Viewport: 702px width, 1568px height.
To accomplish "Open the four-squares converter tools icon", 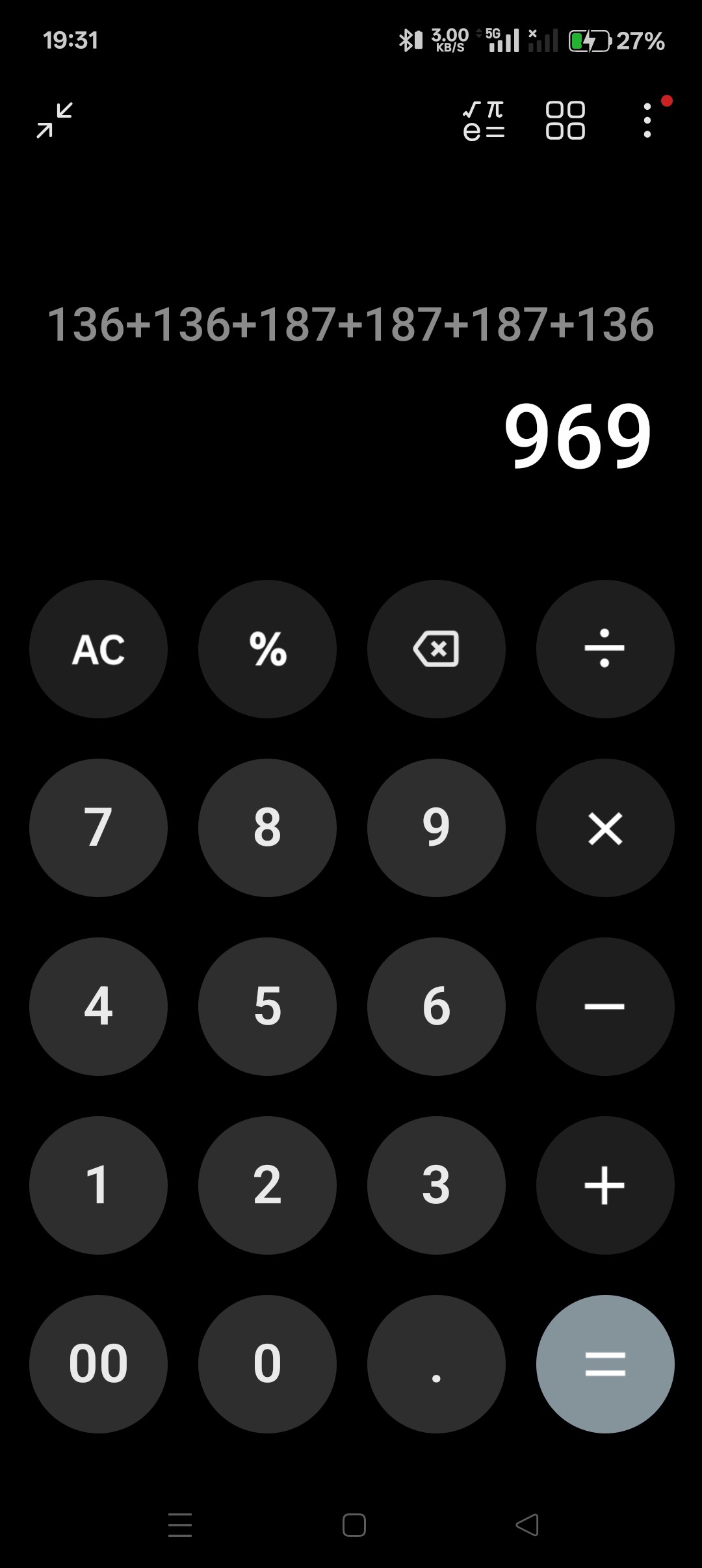I will 565,120.
